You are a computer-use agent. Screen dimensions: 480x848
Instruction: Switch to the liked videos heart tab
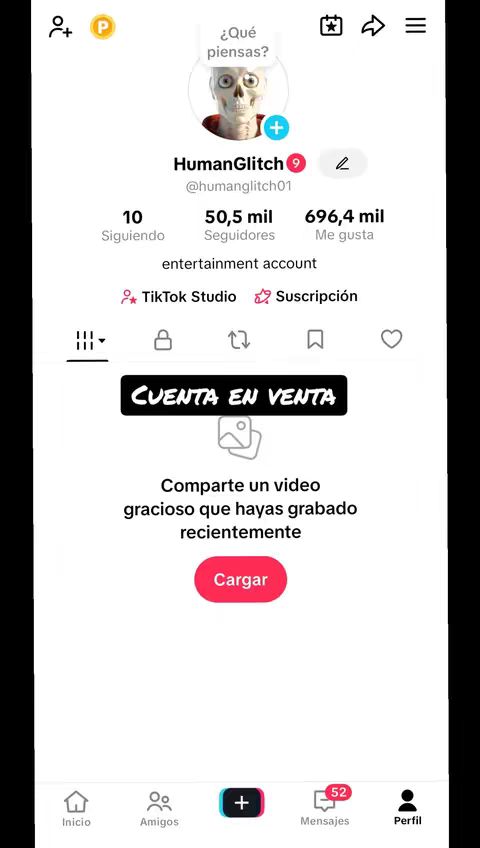[x=391, y=340]
